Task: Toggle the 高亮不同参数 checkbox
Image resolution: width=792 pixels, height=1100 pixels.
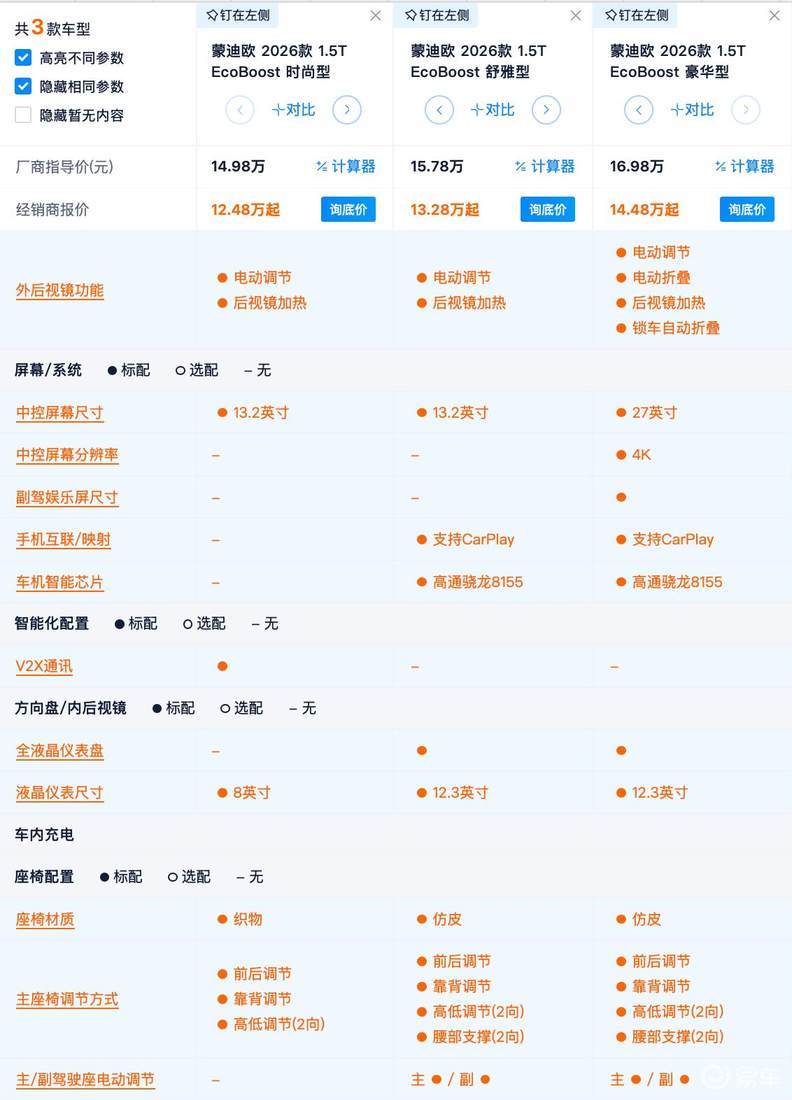Action: click(23, 58)
